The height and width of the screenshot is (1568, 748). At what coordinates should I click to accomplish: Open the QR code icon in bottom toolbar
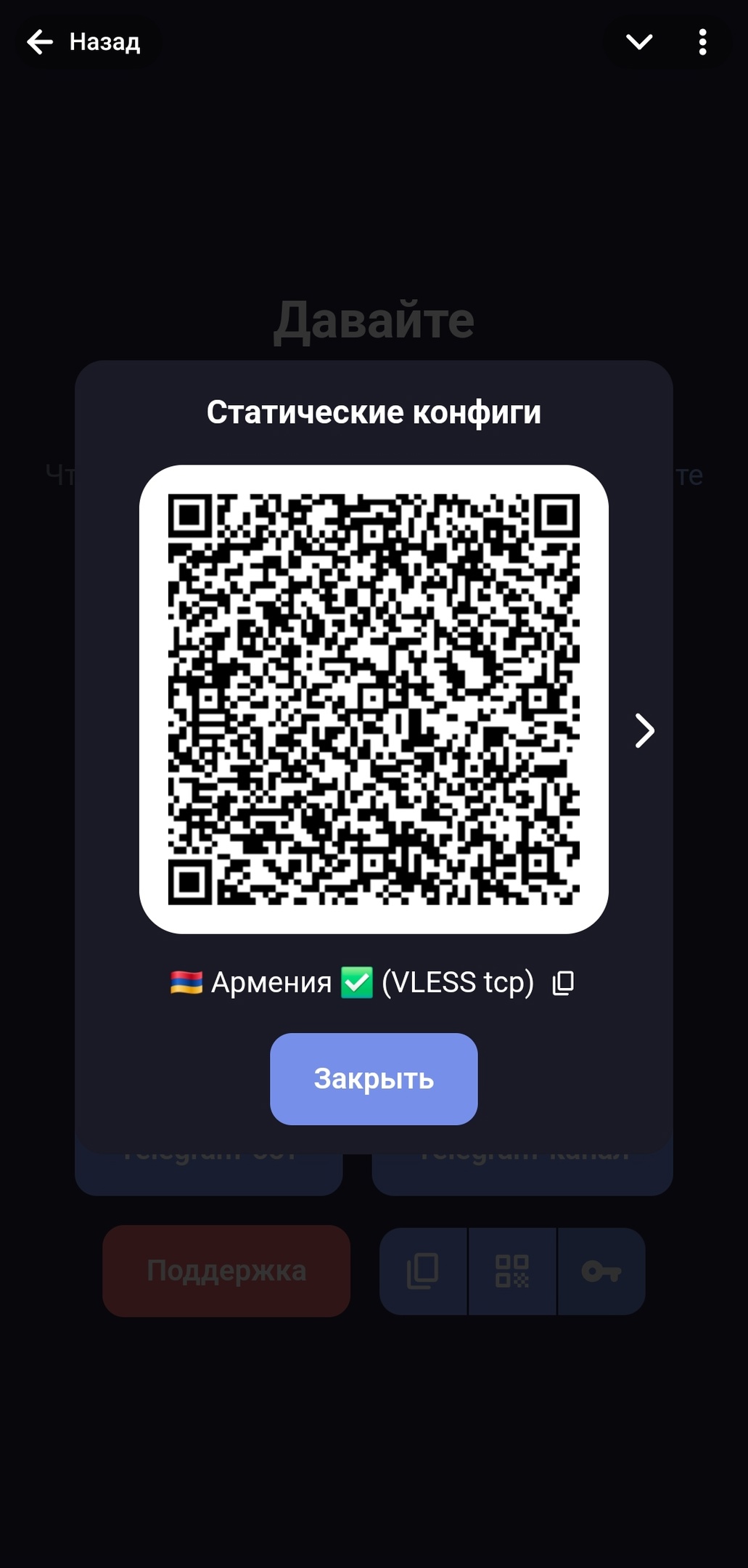pos(512,1272)
